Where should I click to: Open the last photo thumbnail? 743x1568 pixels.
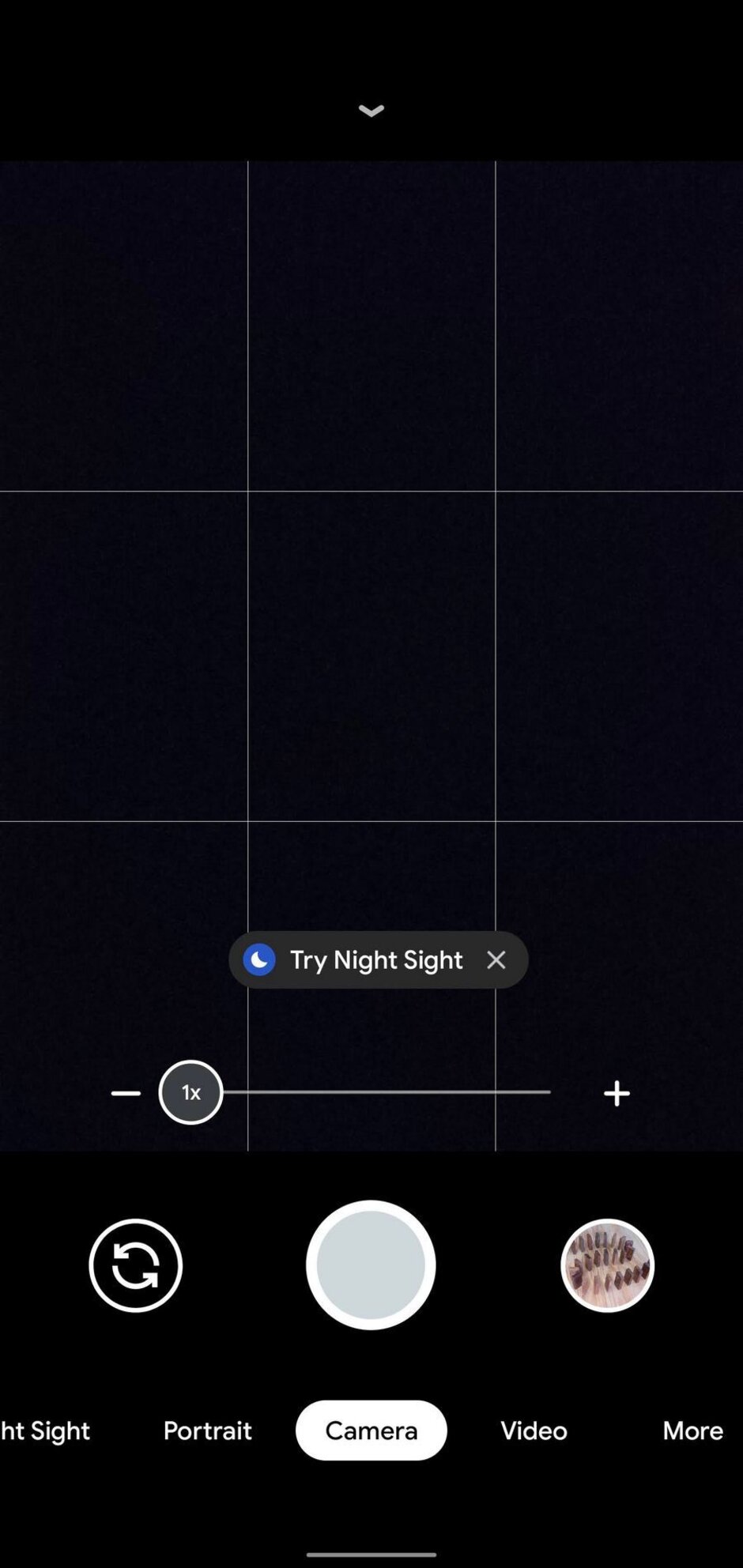tap(607, 1265)
